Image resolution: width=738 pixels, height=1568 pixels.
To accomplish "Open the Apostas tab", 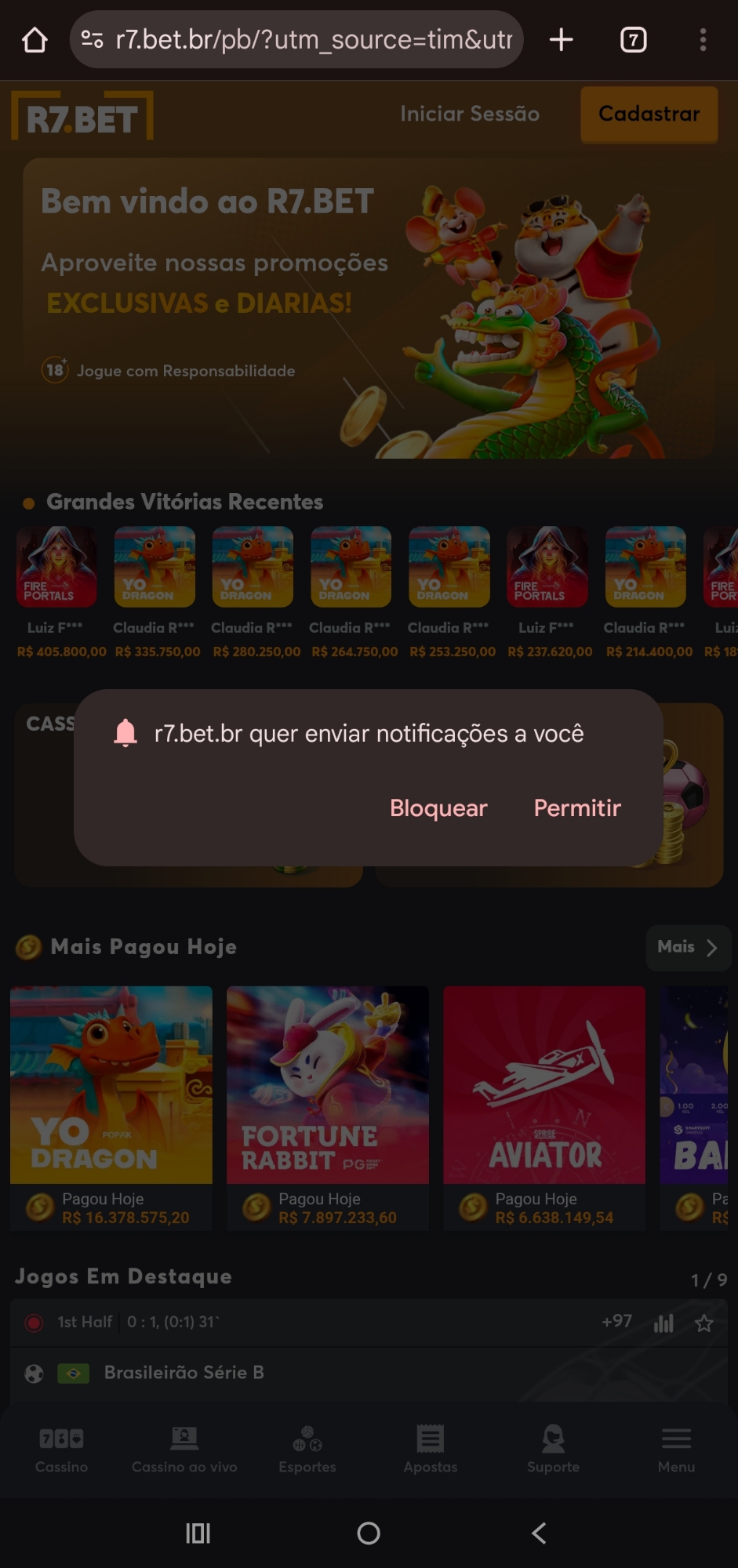I will point(431,1450).
